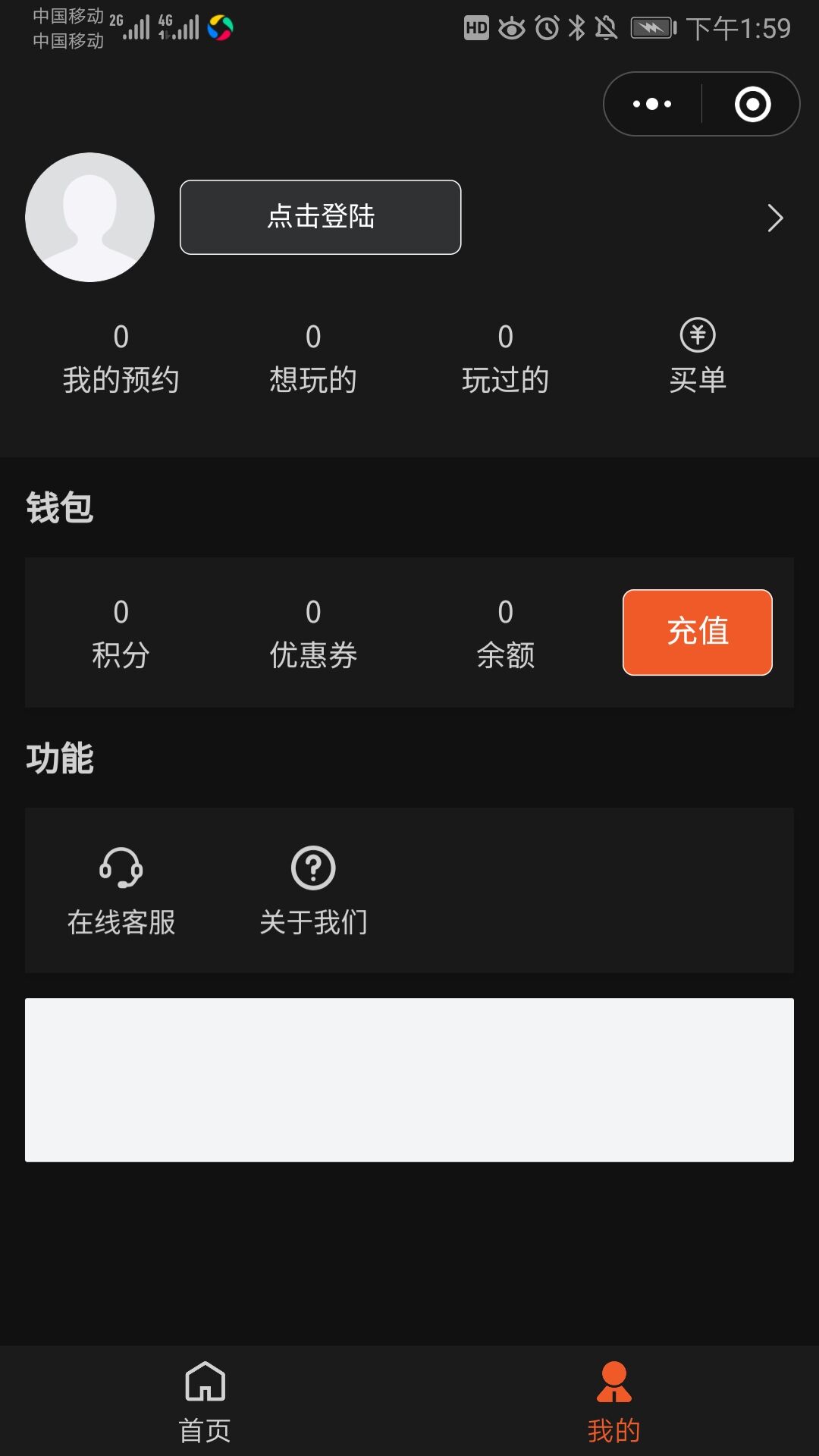This screenshot has width=819, height=1456.
Task: Open 关于我们 about page
Action: pos(313,890)
